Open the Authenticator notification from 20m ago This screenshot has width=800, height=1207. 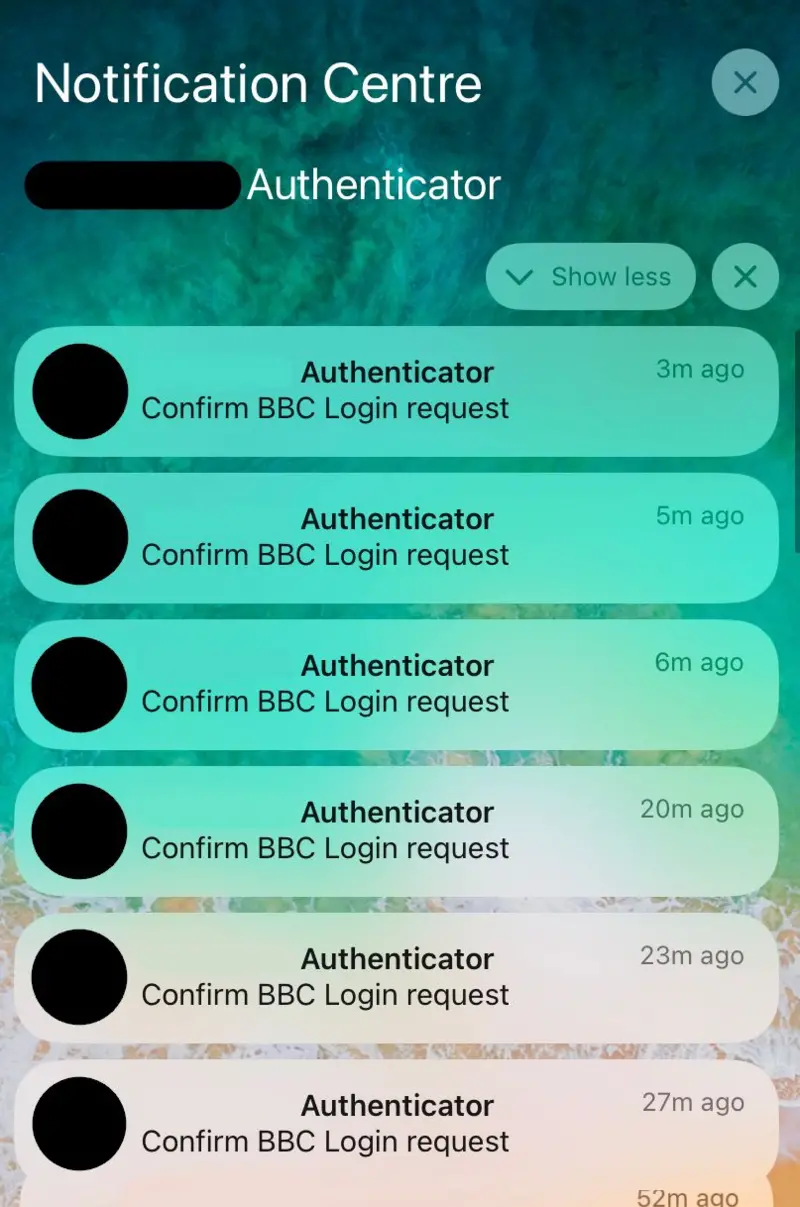click(397, 831)
